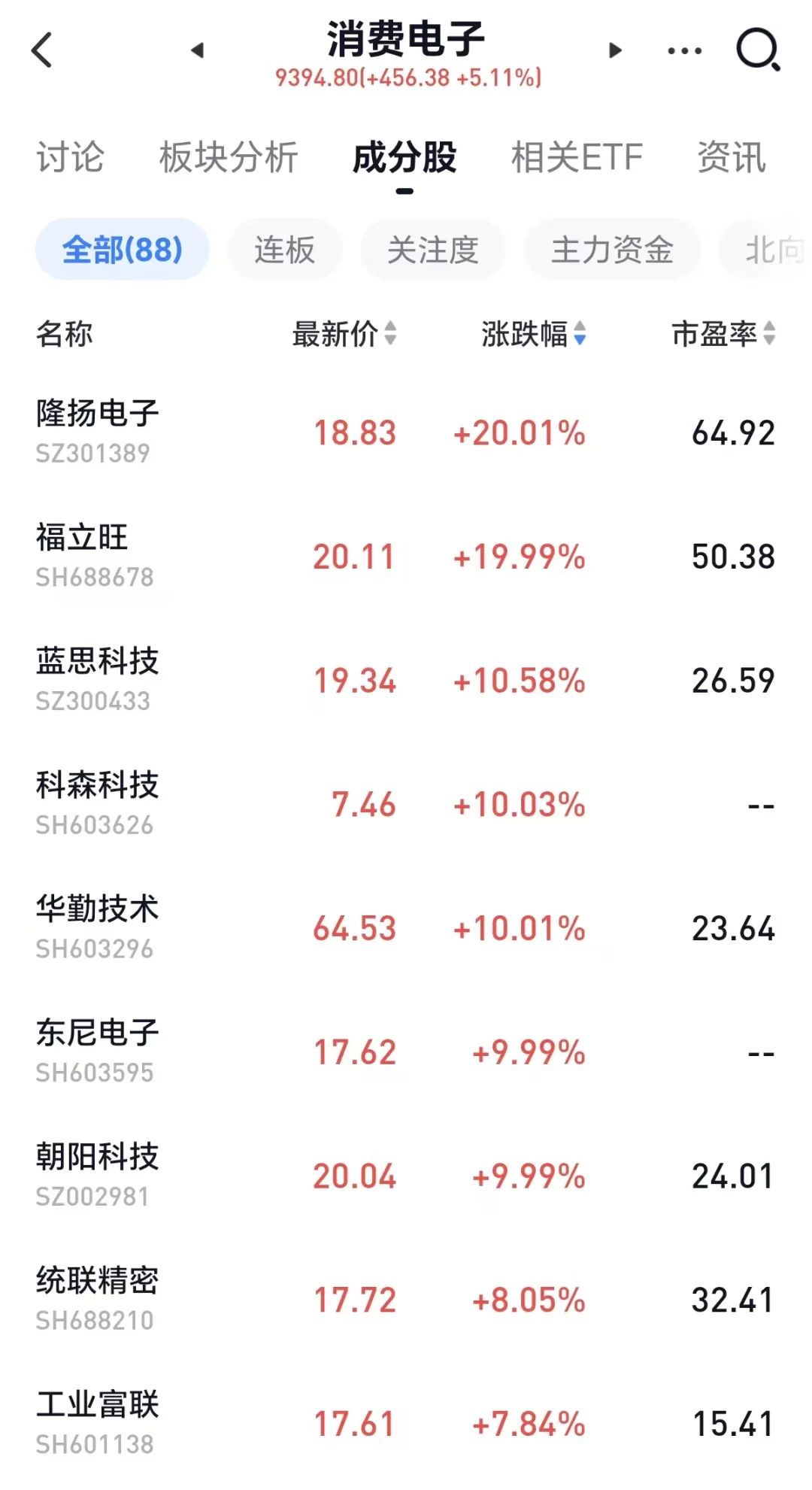Switch to the previous sector with left triangle

click(198, 50)
